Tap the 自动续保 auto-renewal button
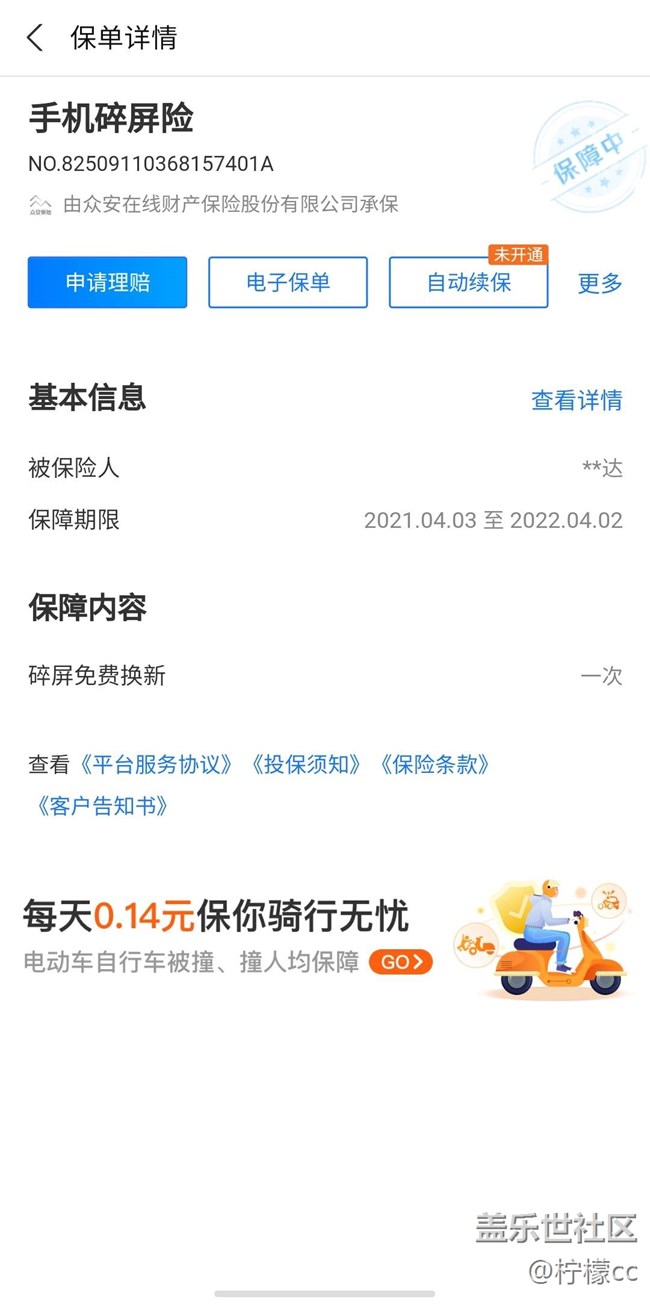The width and height of the screenshot is (650, 1305). [468, 282]
